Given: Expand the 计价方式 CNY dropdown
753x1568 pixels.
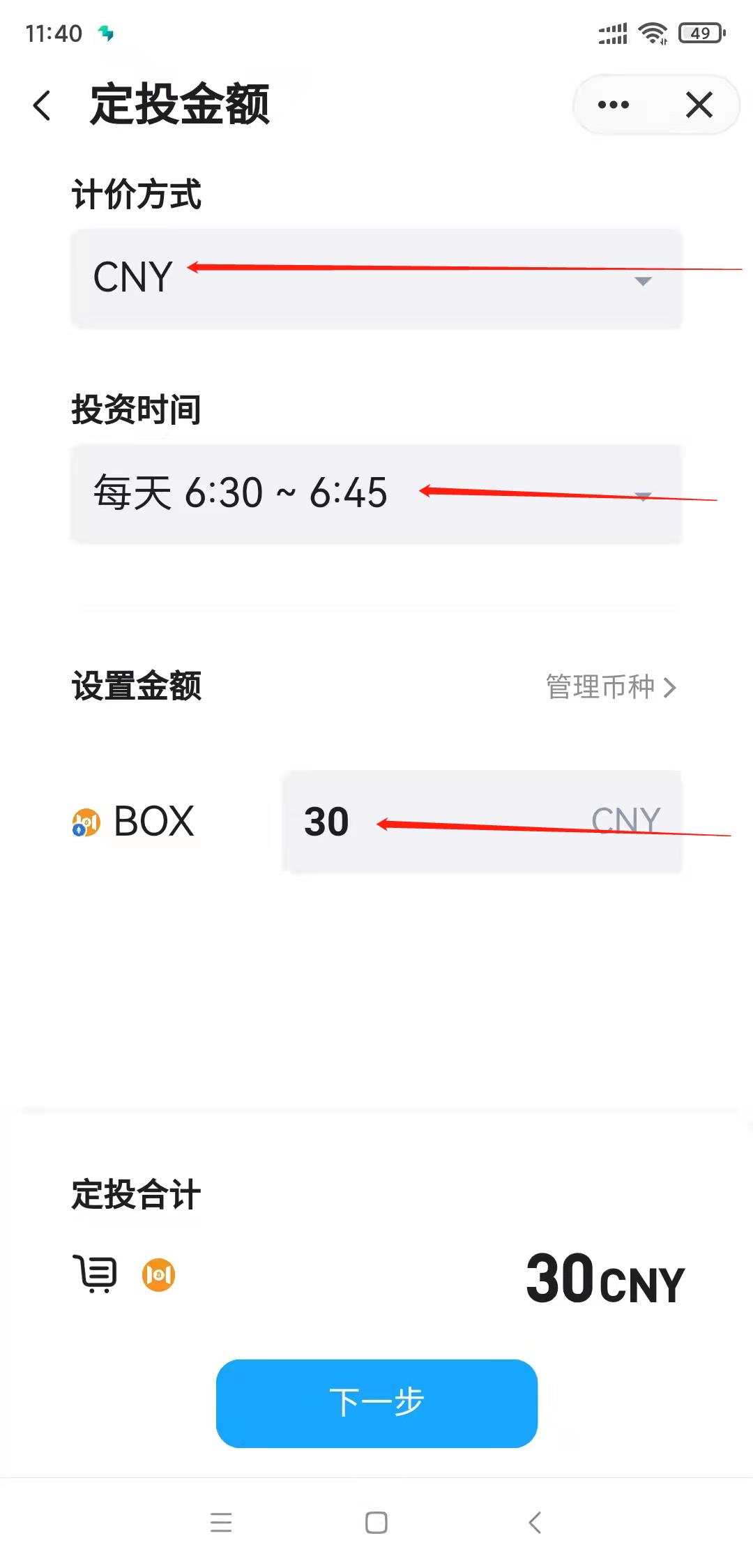Looking at the screenshot, I should [376, 278].
